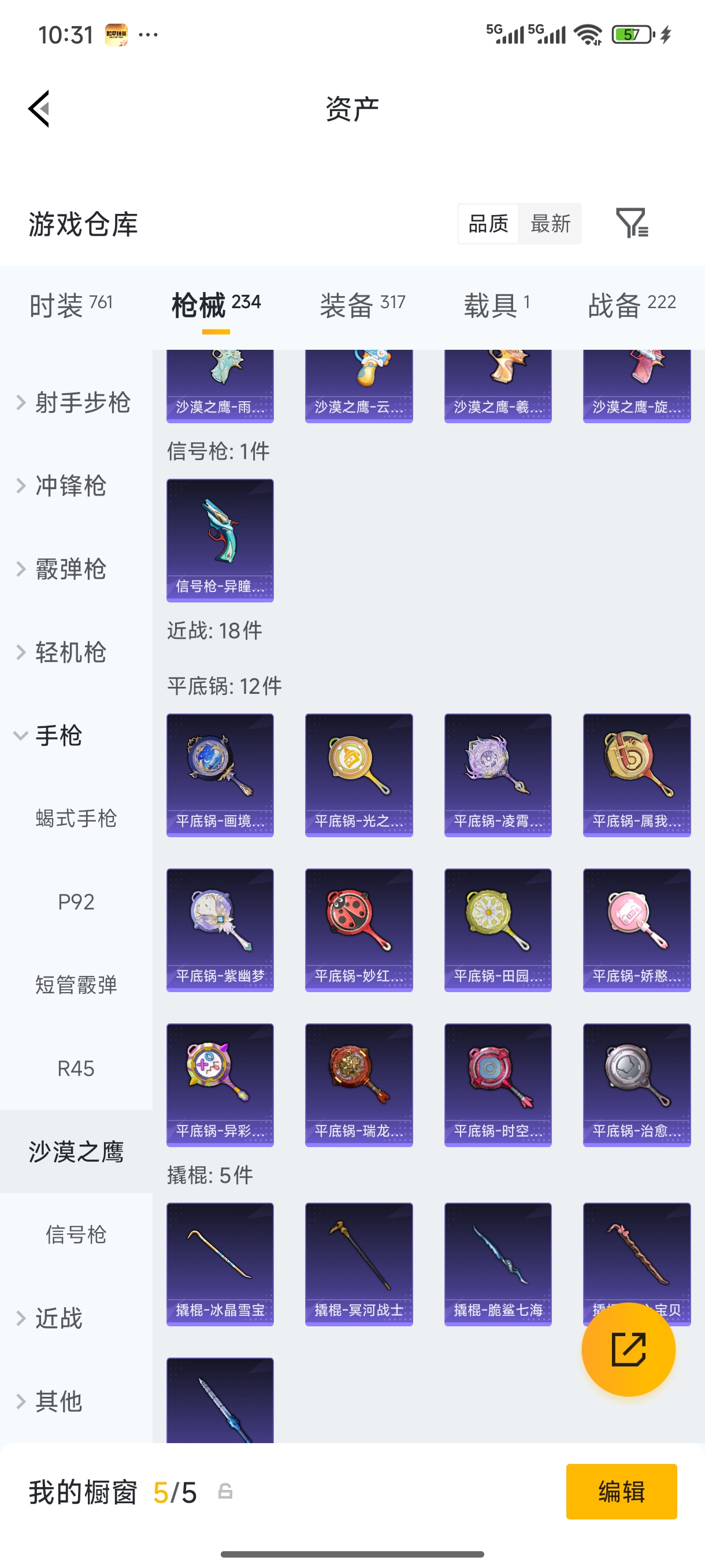Sort warehouse items by 品质

click(487, 224)
